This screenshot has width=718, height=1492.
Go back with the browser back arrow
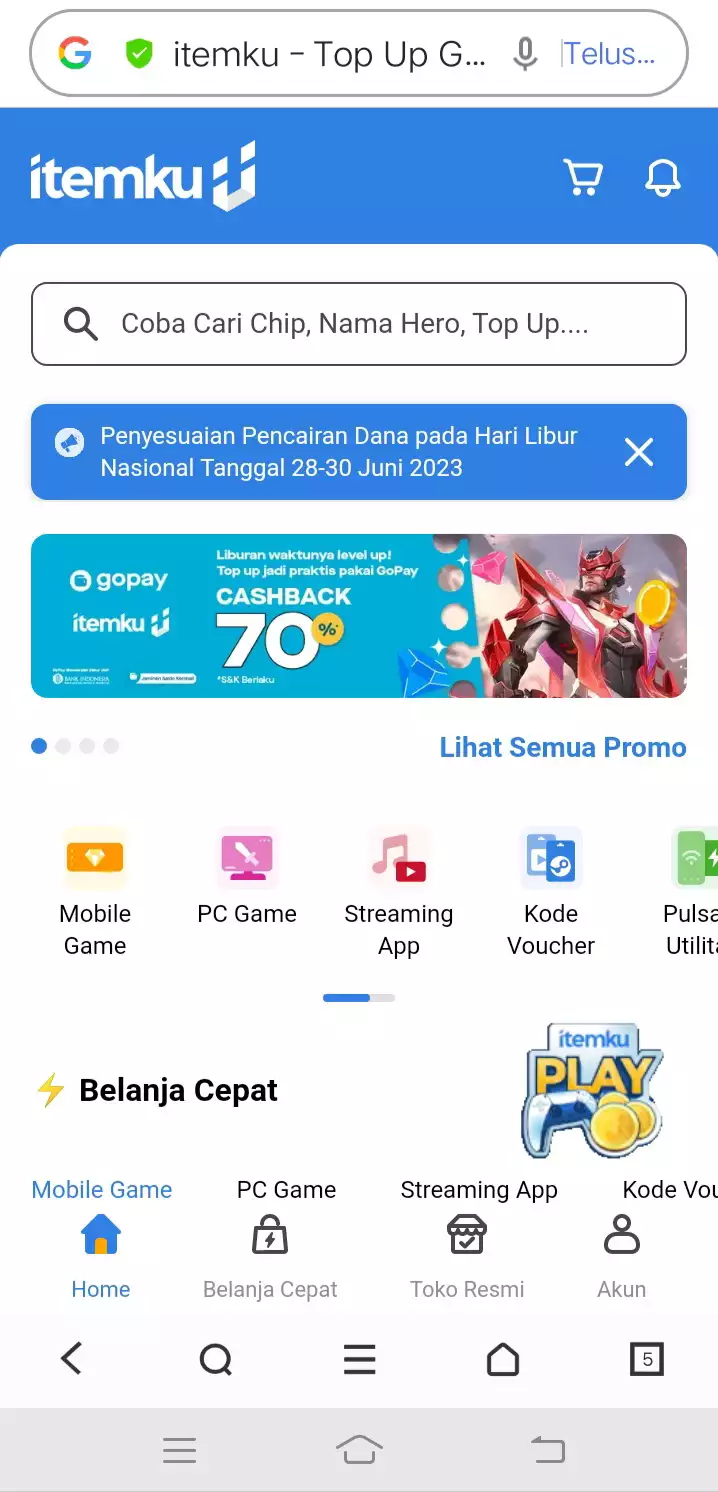[x=71, y=1359]
